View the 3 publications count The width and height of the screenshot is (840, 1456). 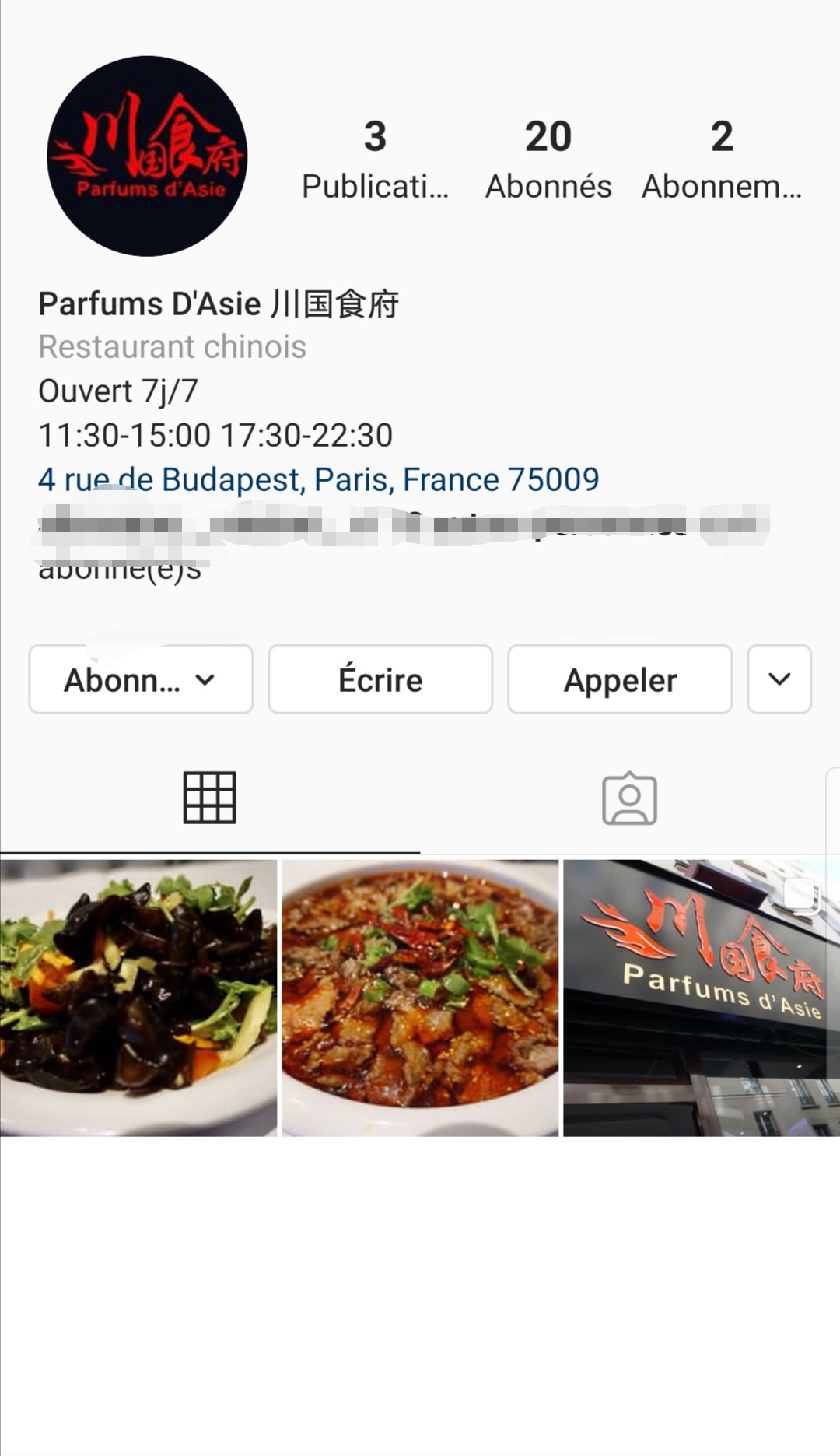coord(375,159)
